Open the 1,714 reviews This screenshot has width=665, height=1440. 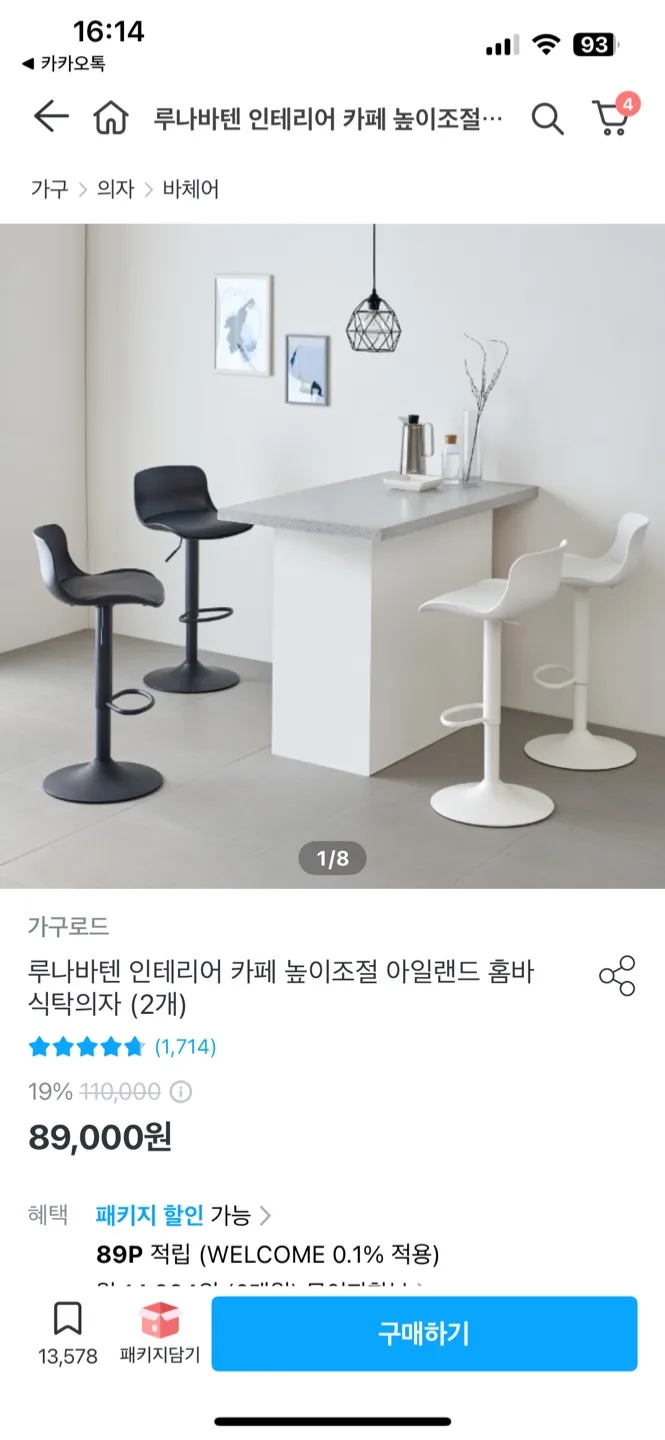click(x=185, y=1047)
